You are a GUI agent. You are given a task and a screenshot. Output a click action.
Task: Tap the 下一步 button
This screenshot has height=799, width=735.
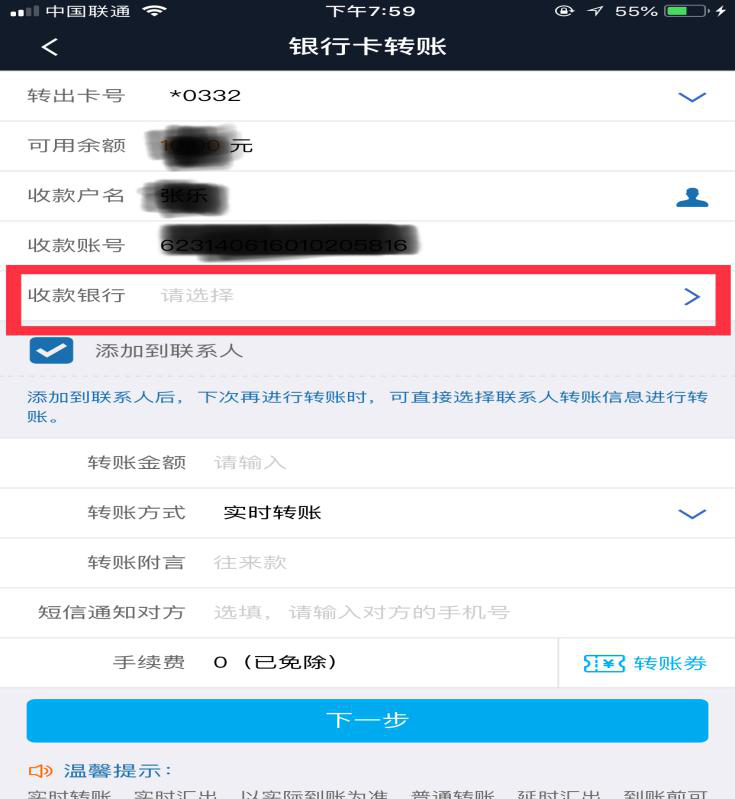[x=367, y=720]
